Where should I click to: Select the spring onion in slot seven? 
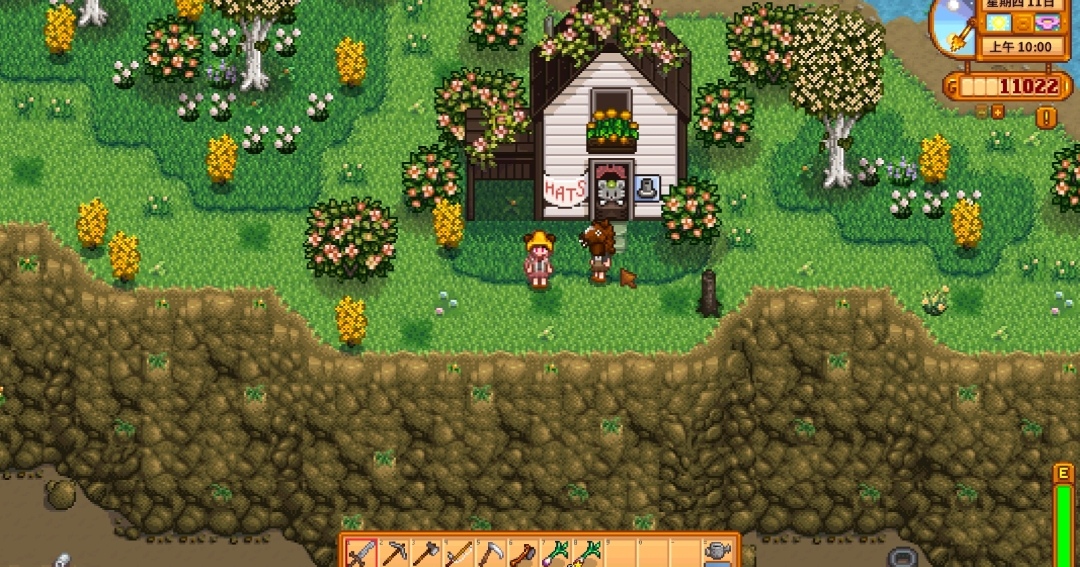tap(554, 553)
